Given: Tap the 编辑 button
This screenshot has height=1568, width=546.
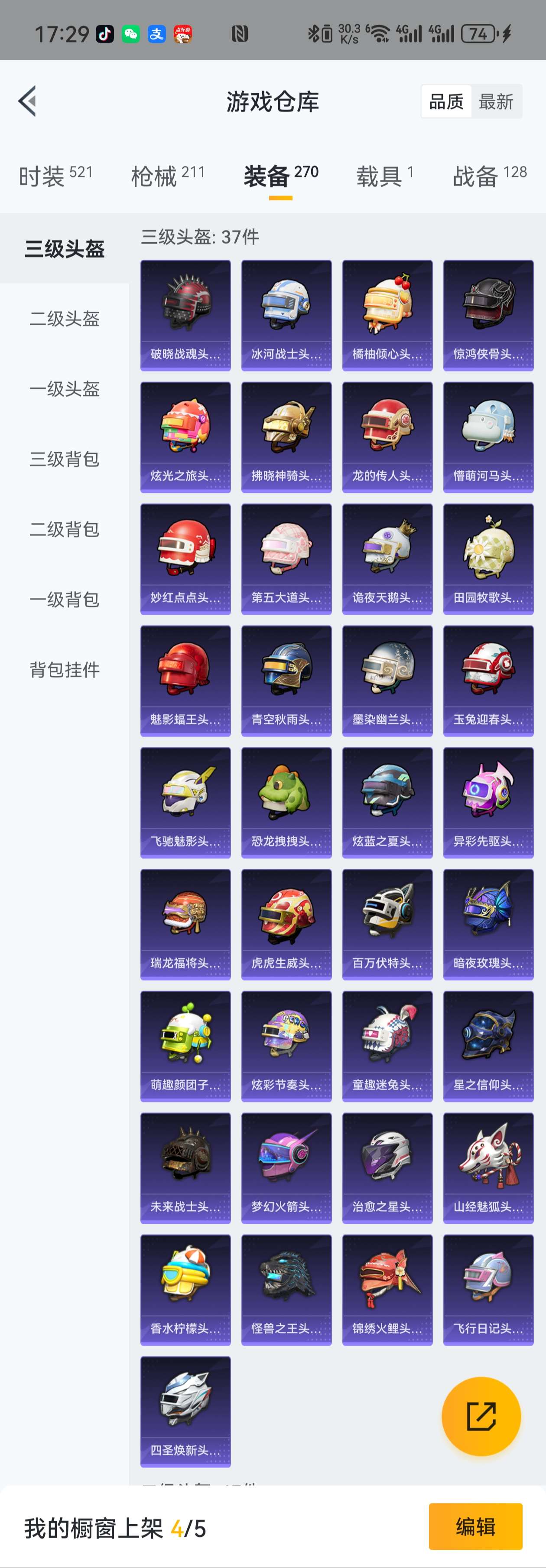Looking at the screenshot, I should click(475, 1527).
